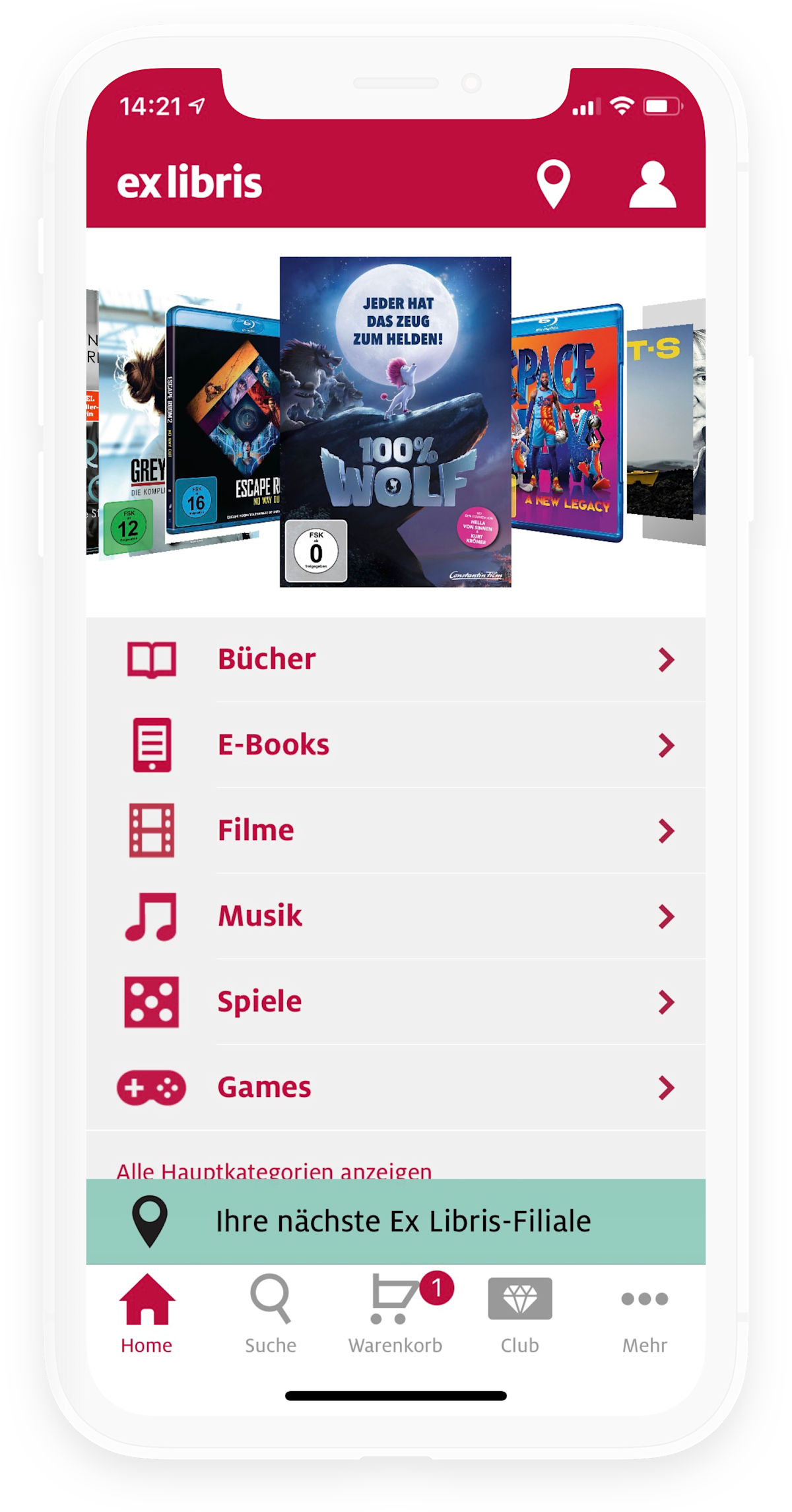The image size is (792, 1512).
Task: Open the Mehr tab
Action: (x=644, y=1313)
